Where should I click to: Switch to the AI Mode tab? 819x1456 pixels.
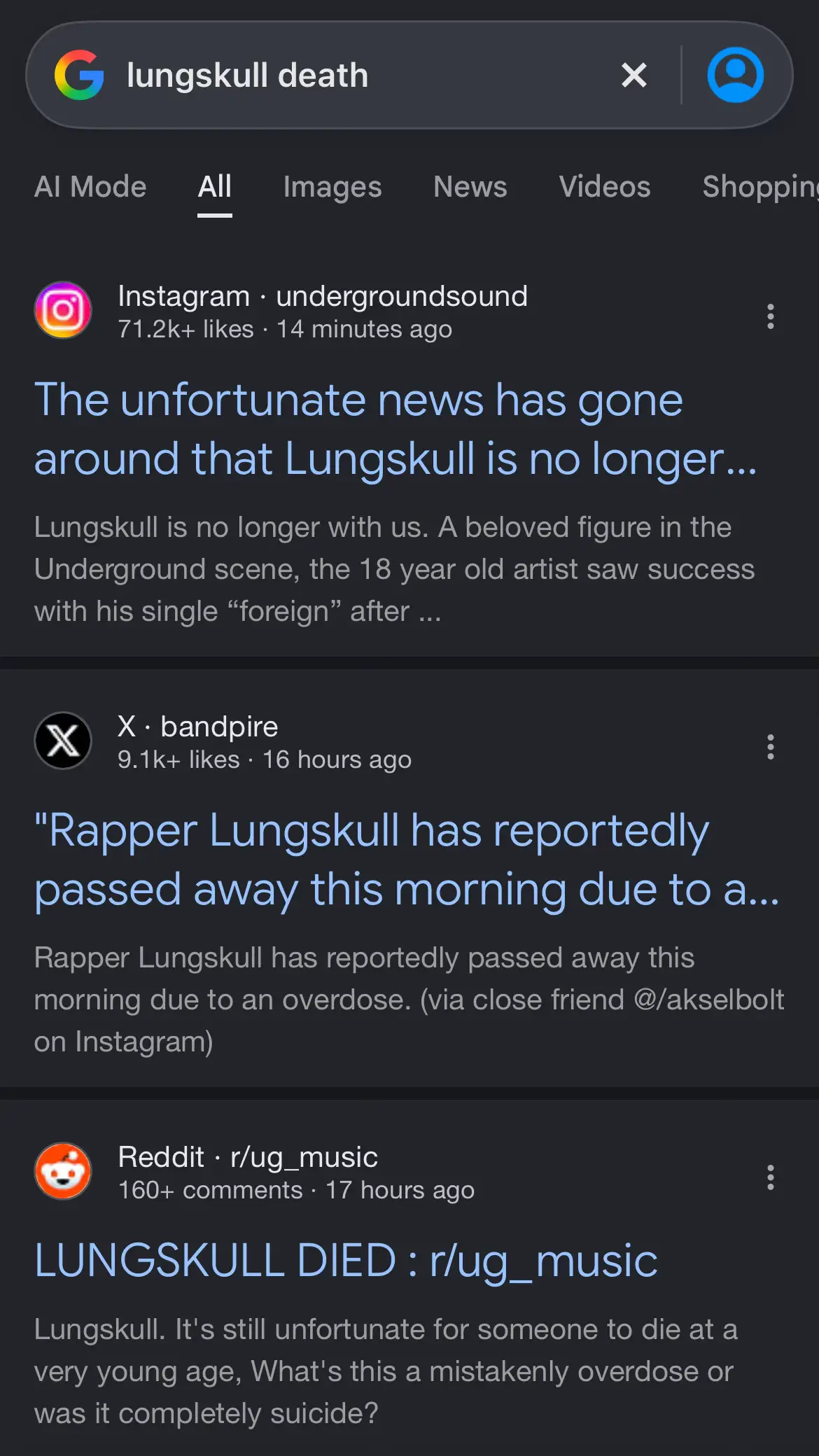(x=90, y=187)
